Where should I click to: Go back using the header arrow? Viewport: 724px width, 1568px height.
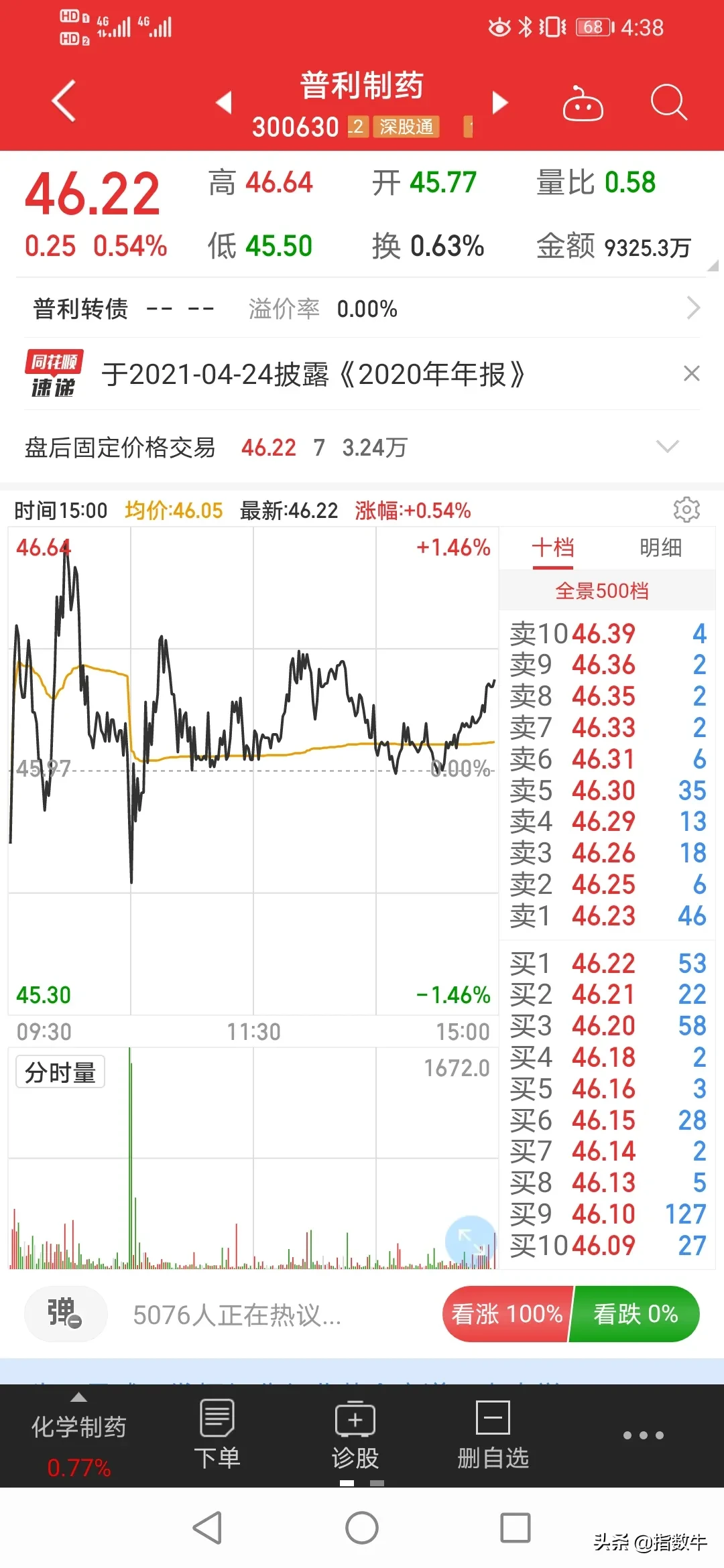point(64,102)
